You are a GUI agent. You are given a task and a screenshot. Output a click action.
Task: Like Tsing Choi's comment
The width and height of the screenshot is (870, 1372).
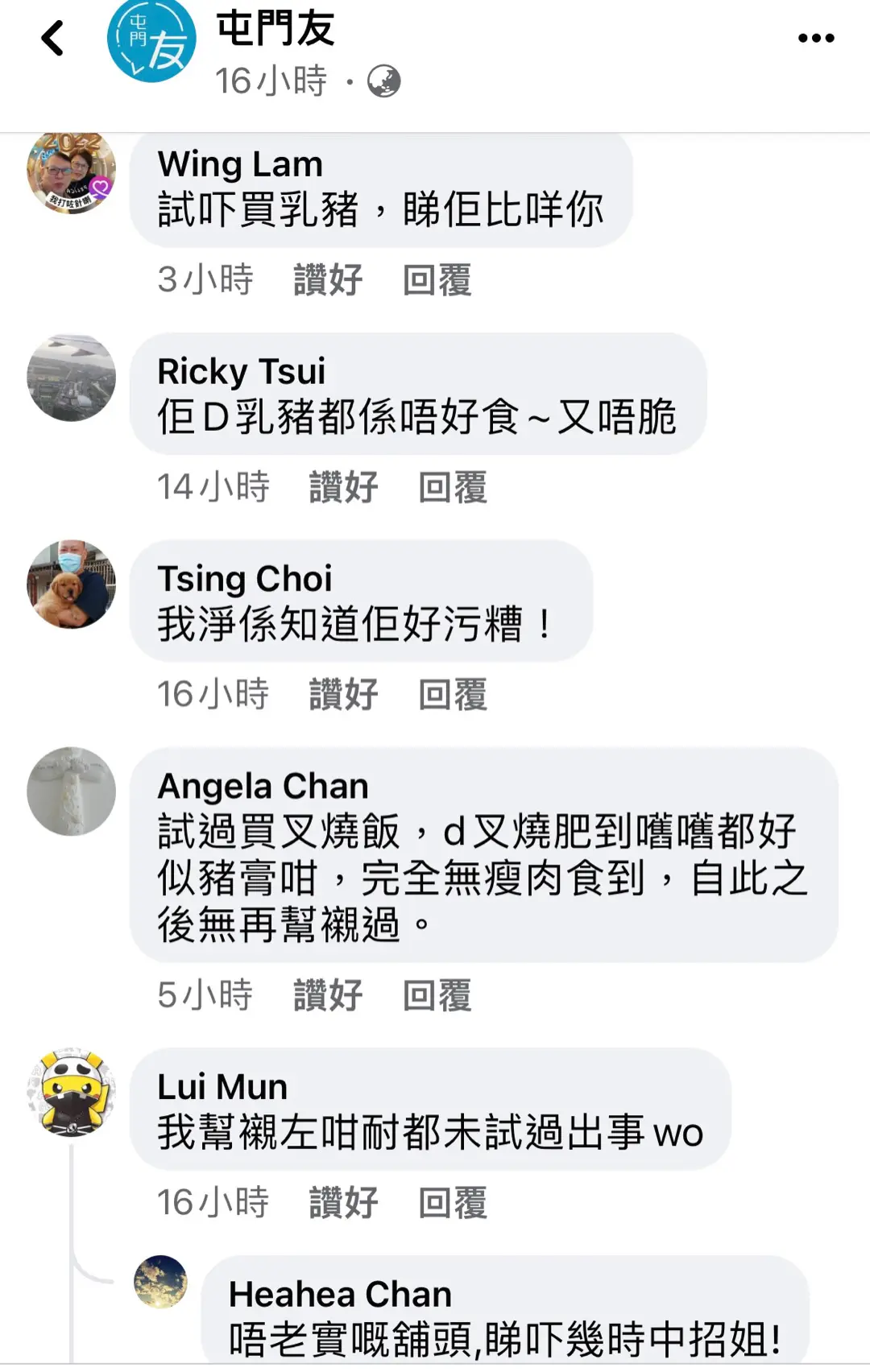(343, 694)
